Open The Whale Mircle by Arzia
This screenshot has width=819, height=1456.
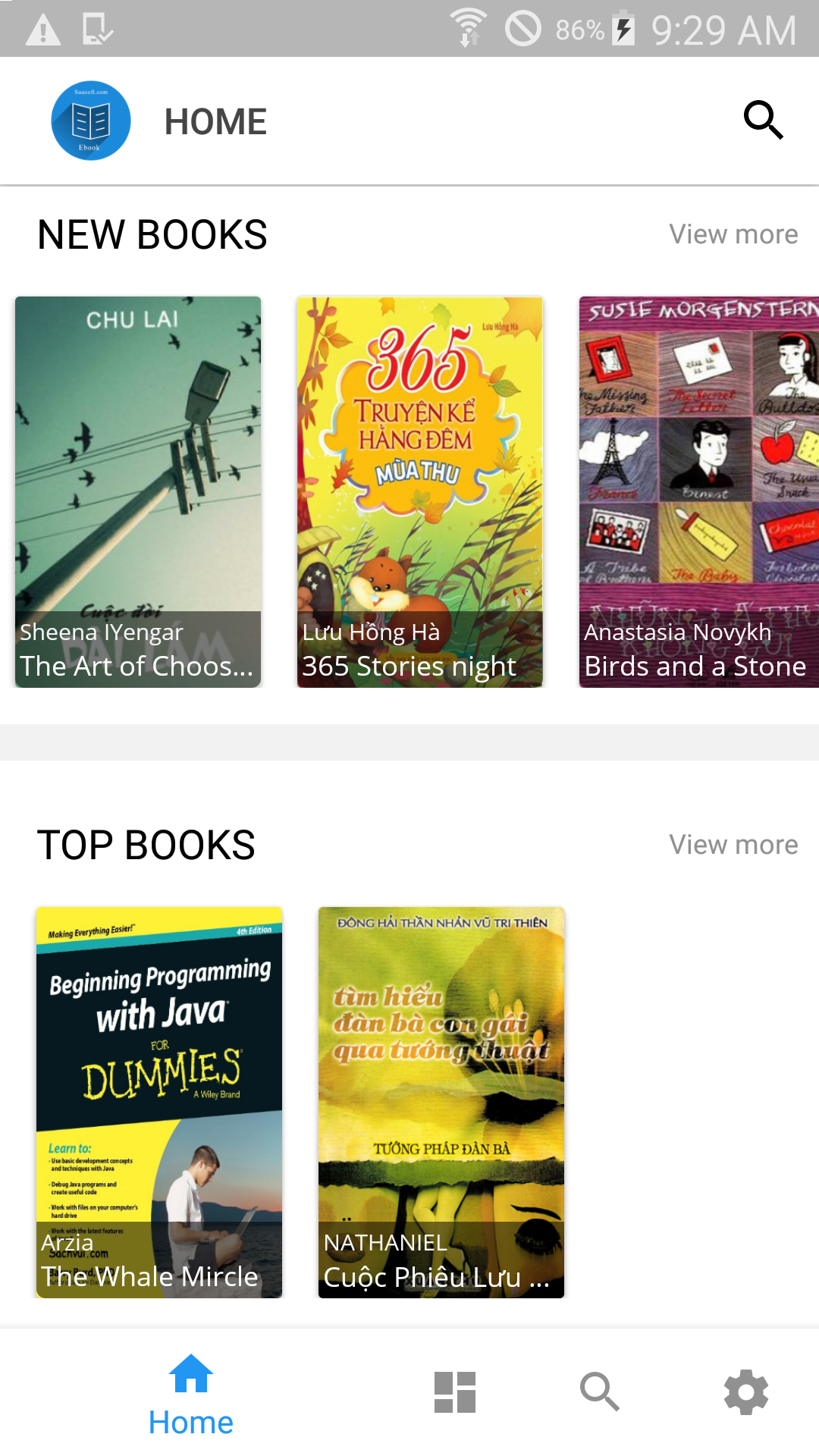[x=159, y=1102]
